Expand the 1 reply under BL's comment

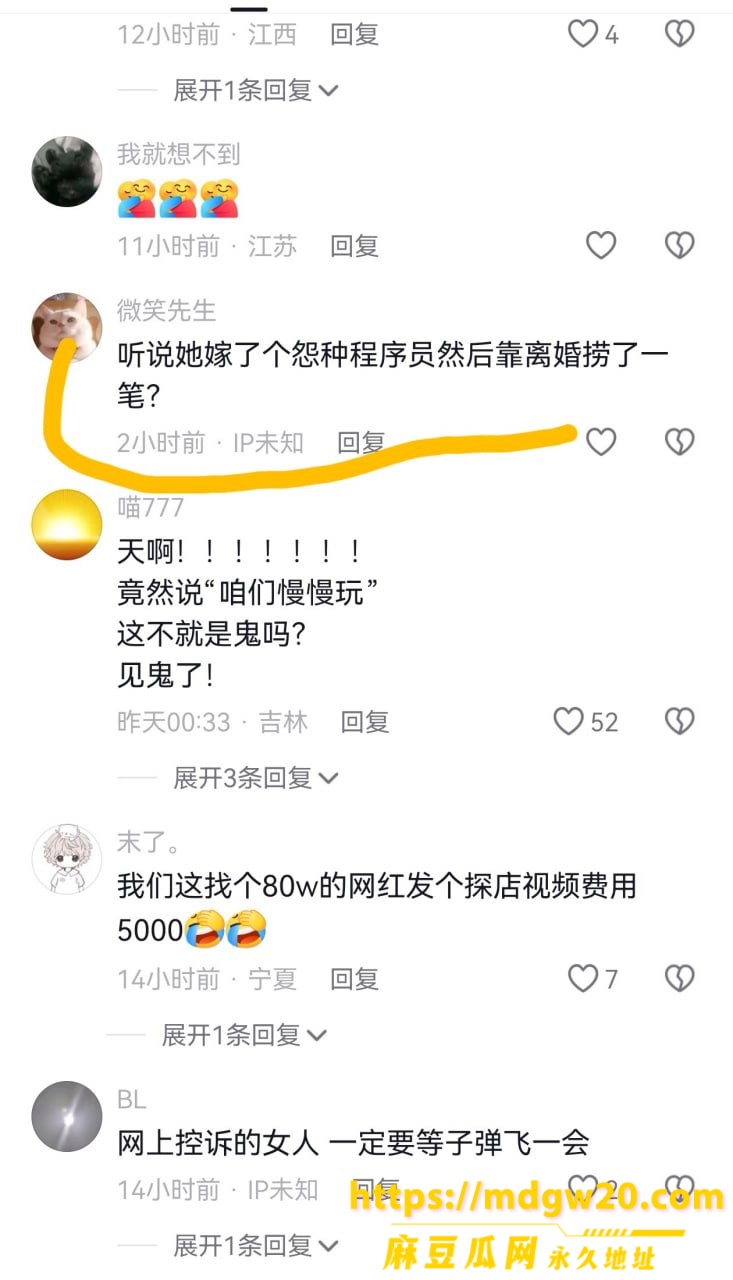tap(256, 1246)
